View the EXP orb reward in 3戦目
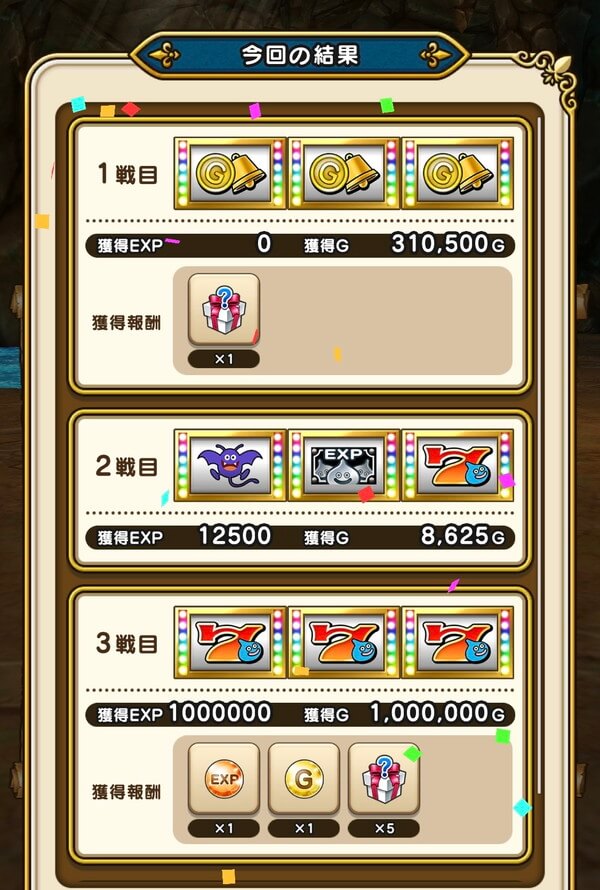Screen dimensions: 600x890 click(224, 778)
